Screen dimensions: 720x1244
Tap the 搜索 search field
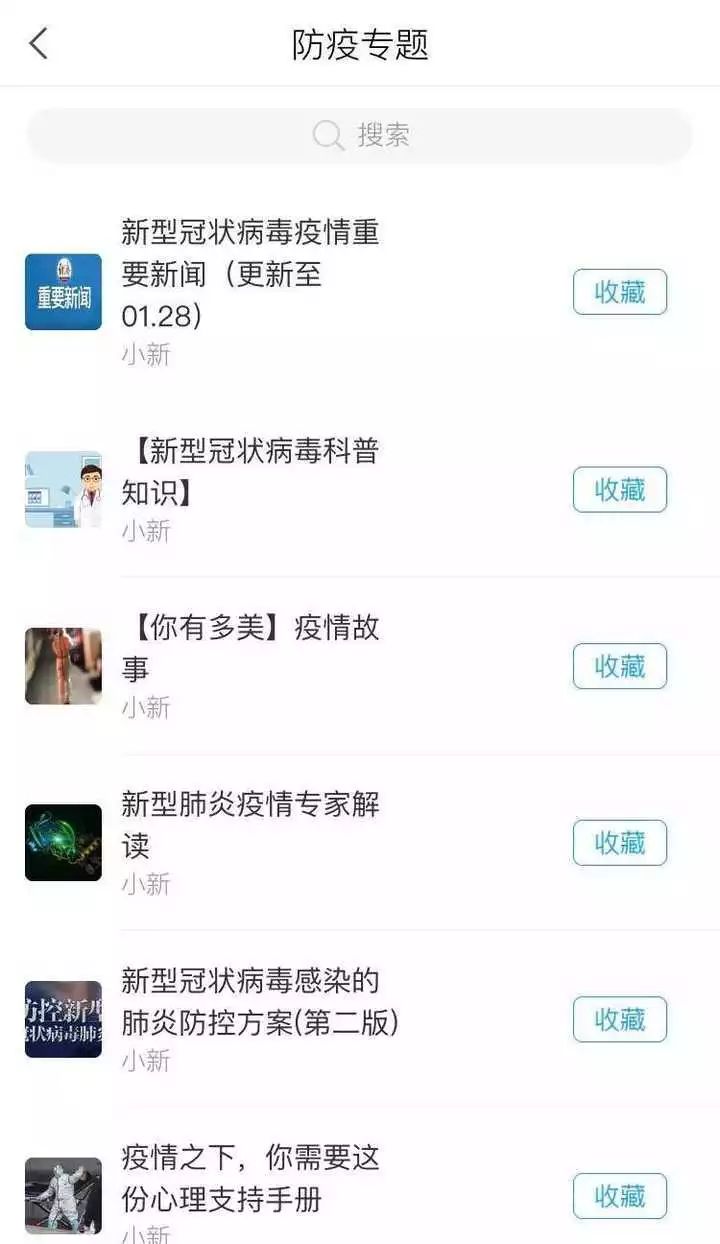pos(360,135)
